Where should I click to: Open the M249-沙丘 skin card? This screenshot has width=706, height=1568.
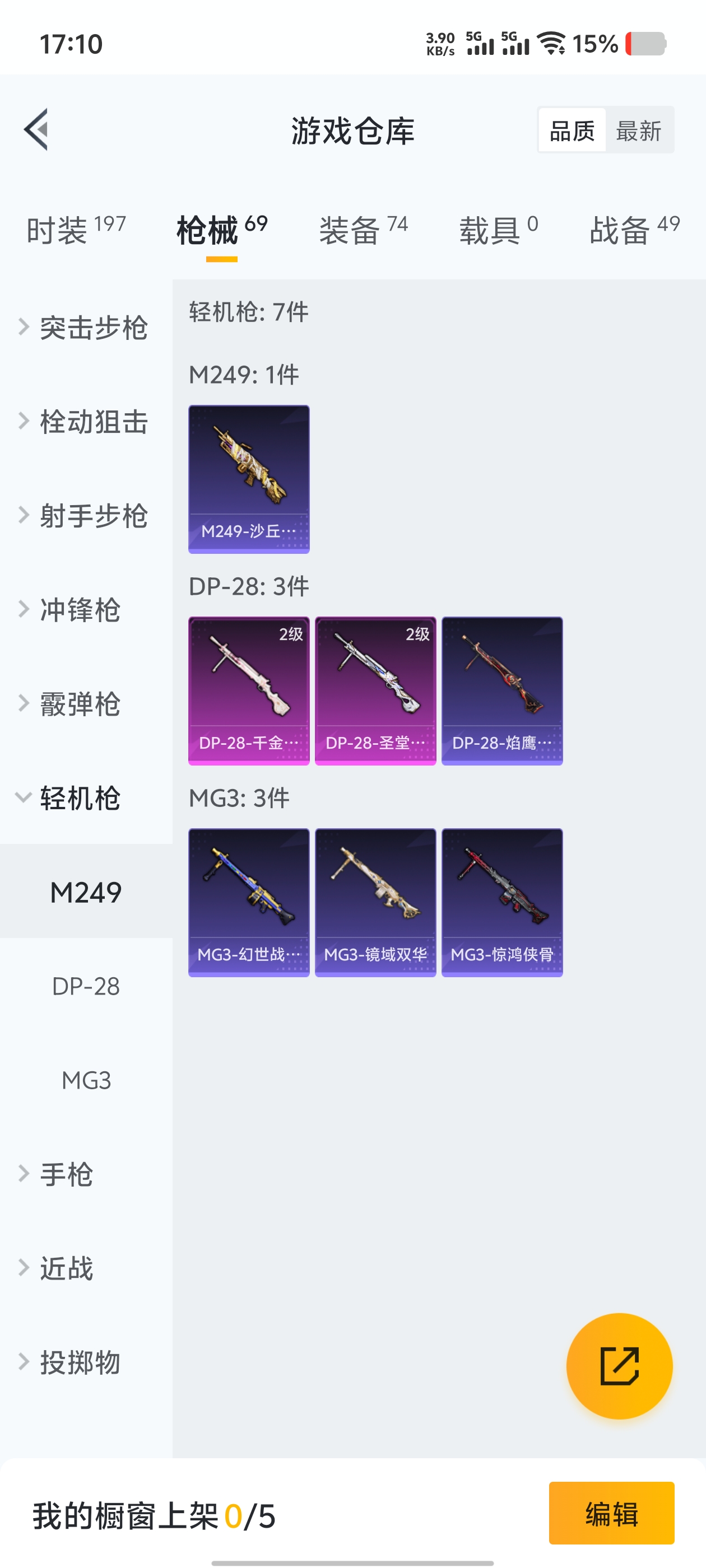pyautogui.click(x=249, y=479)
